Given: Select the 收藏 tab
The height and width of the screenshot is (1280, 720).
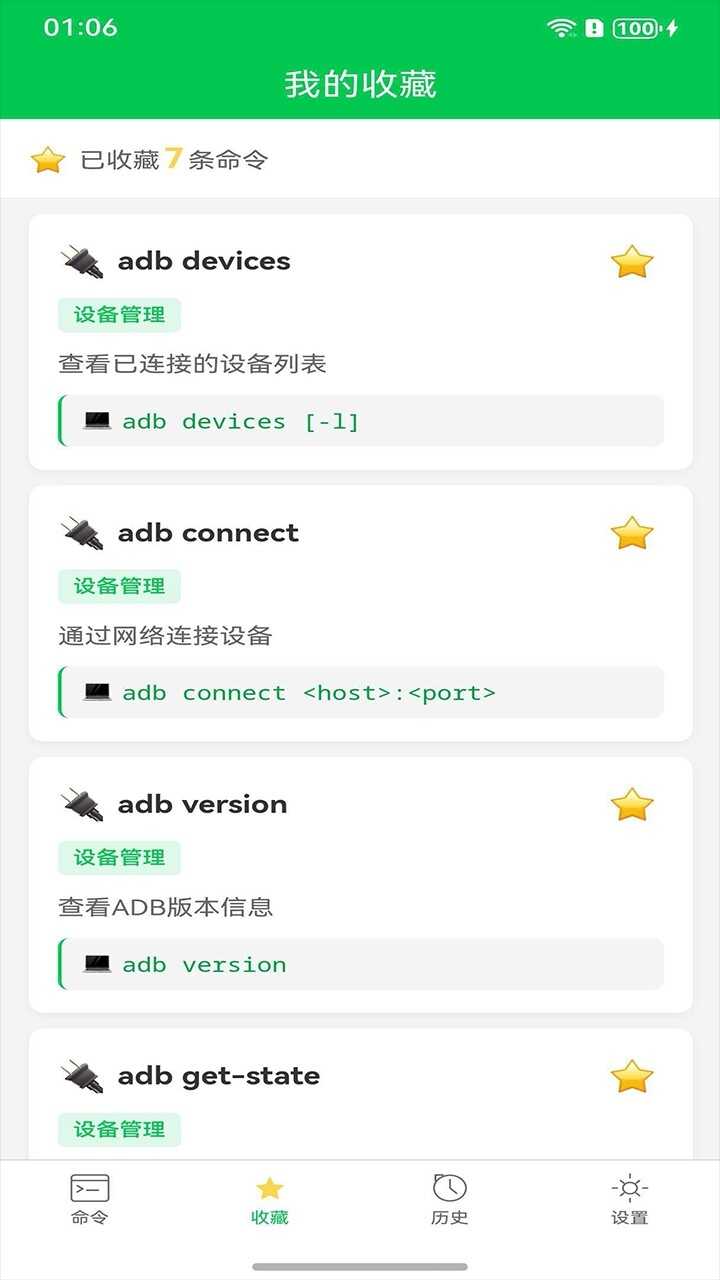Looking at the screenshot, I should coord(270,1200).
